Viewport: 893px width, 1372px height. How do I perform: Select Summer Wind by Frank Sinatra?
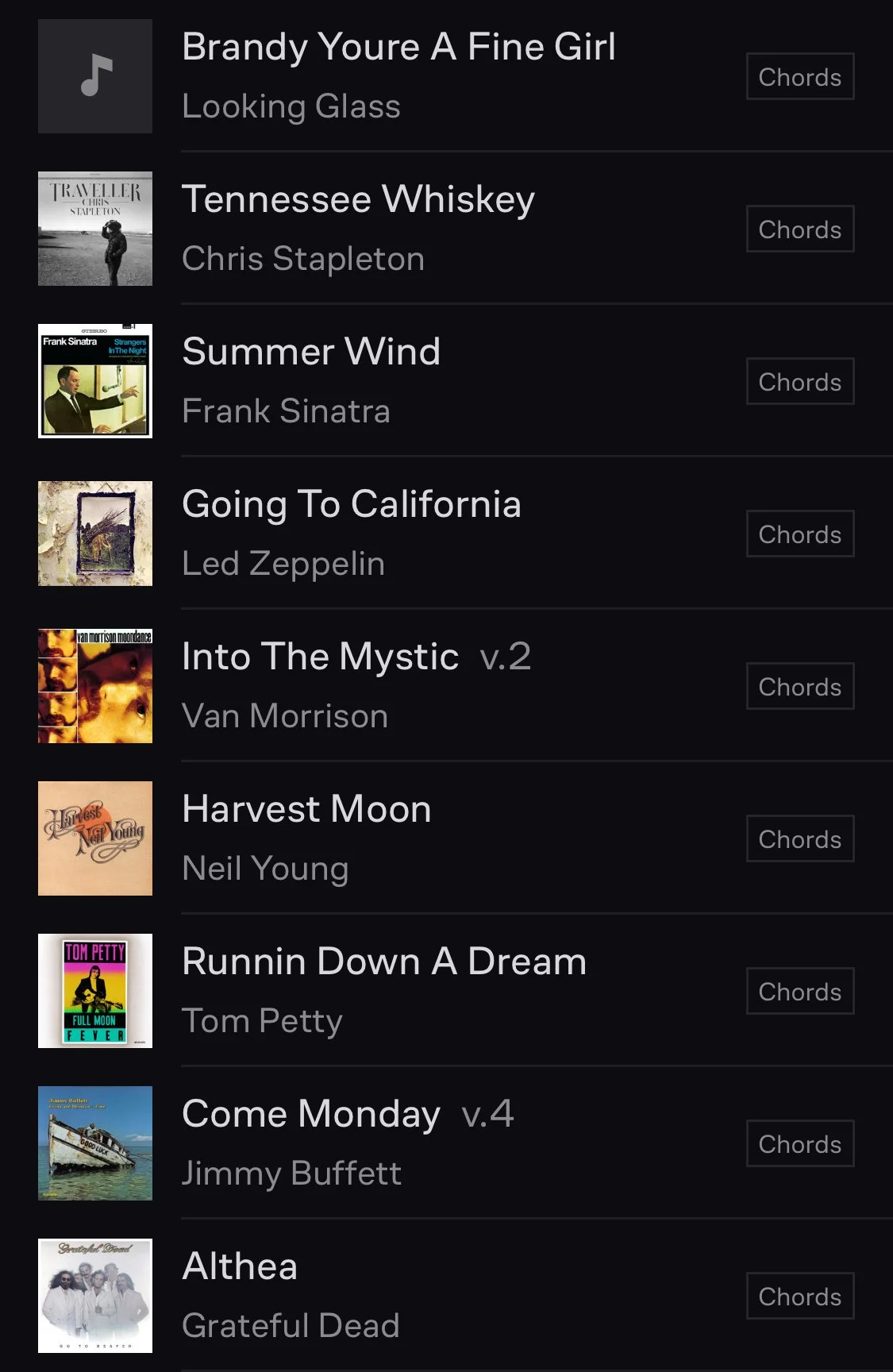311,353
